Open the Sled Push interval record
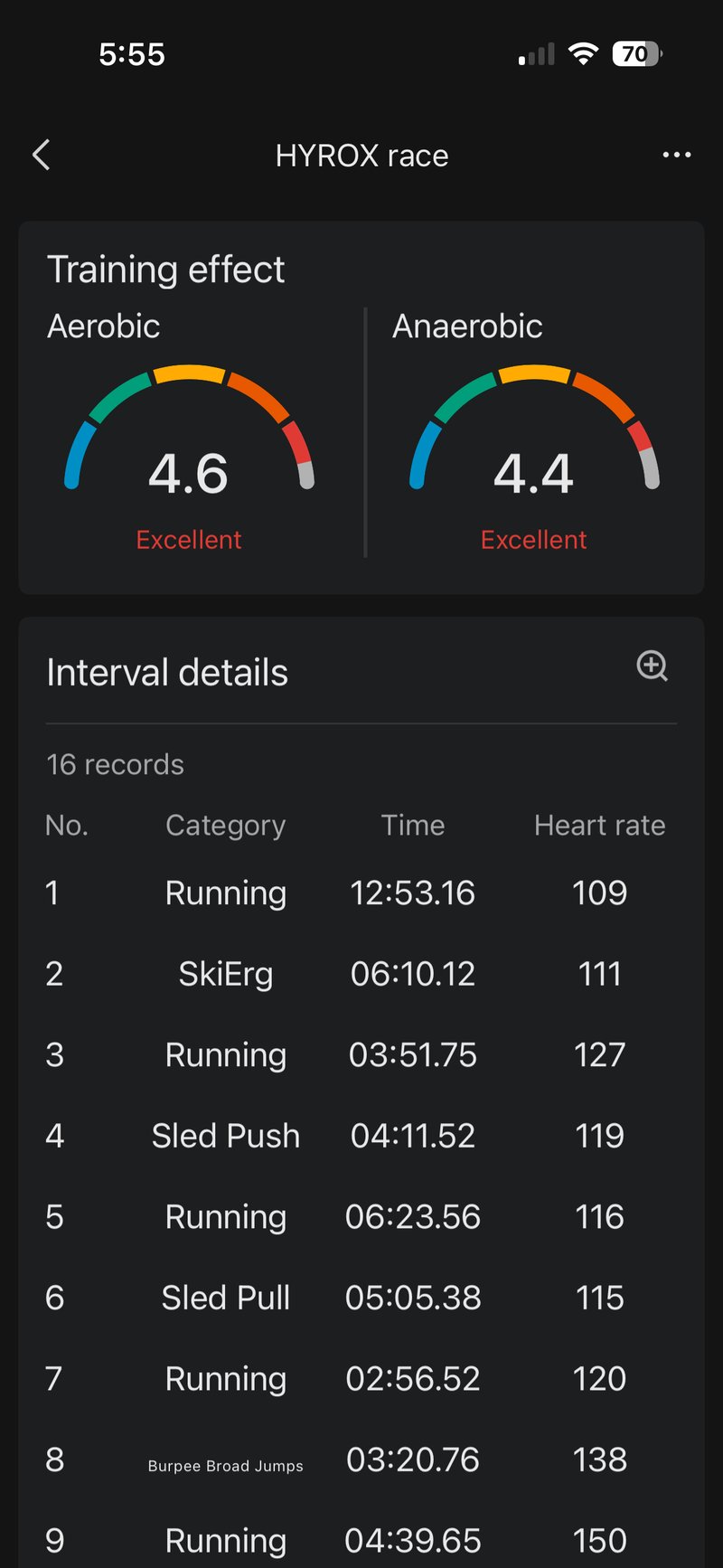 pyautogui.click(x=361, y=1136)
